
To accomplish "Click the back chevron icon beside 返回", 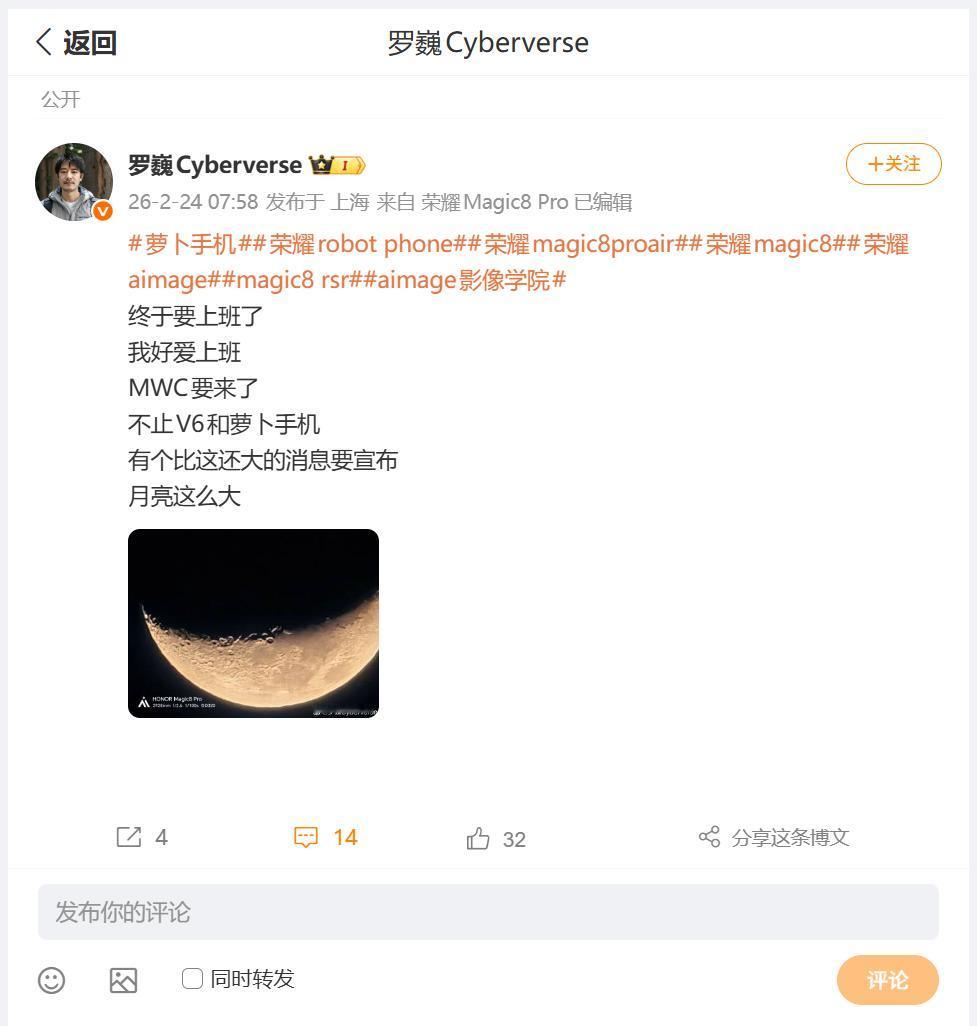I will click(x=43, y=42).
